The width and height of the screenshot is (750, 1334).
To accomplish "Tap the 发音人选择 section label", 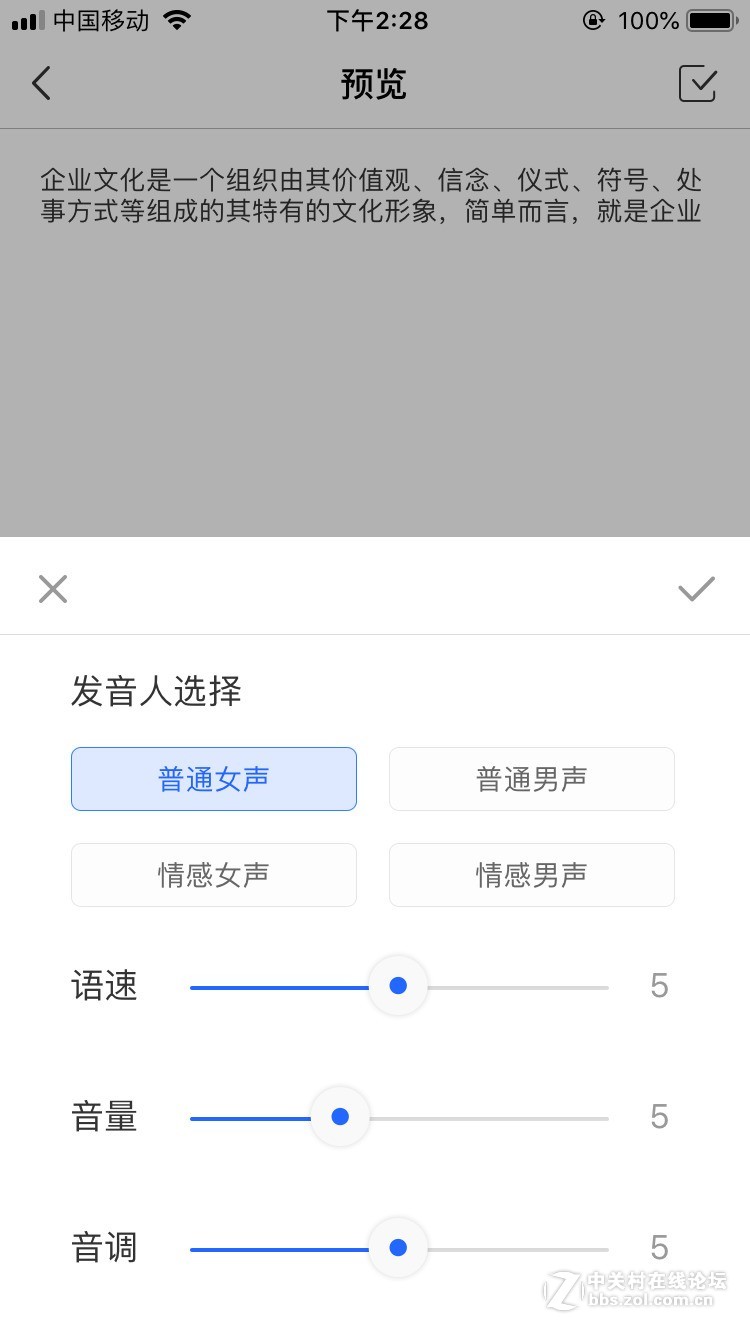I will point(155,691).
